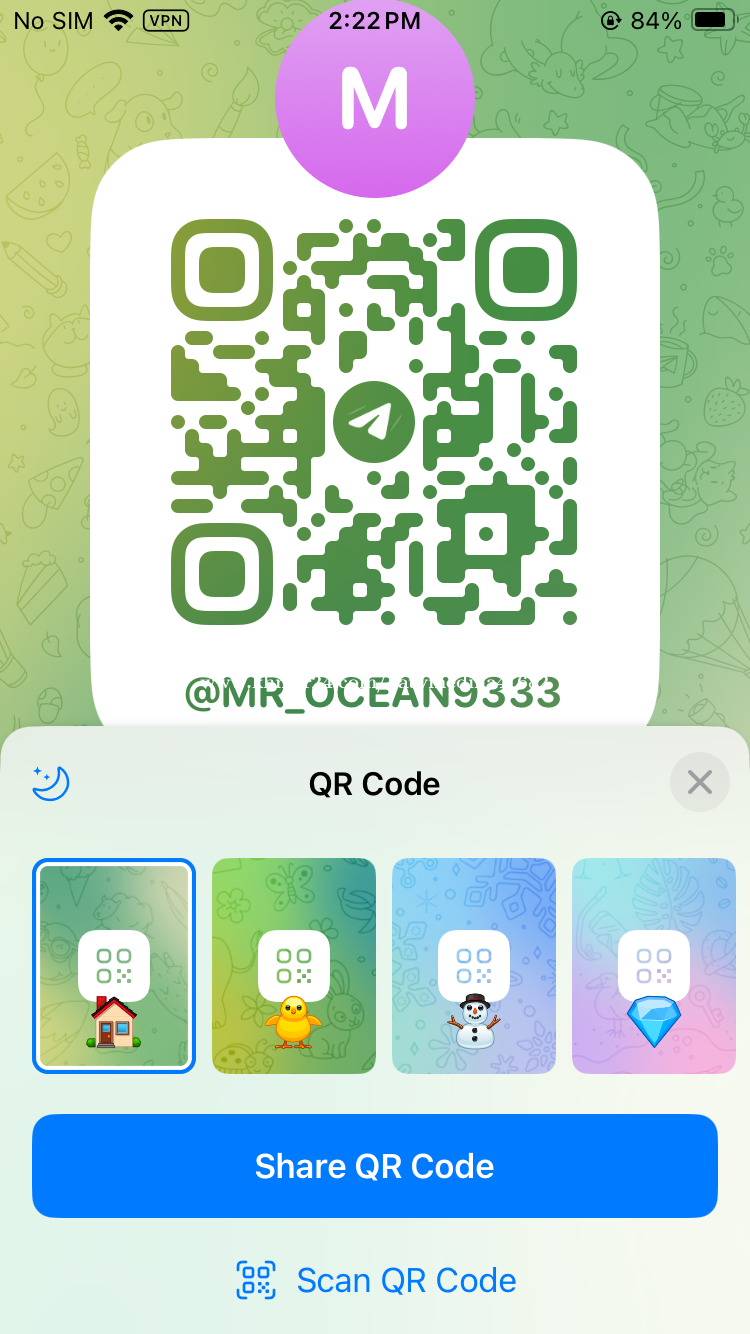The image size is (750, 1334).
Task: Pick the snowman theme
Action: (x=474, y=966)
